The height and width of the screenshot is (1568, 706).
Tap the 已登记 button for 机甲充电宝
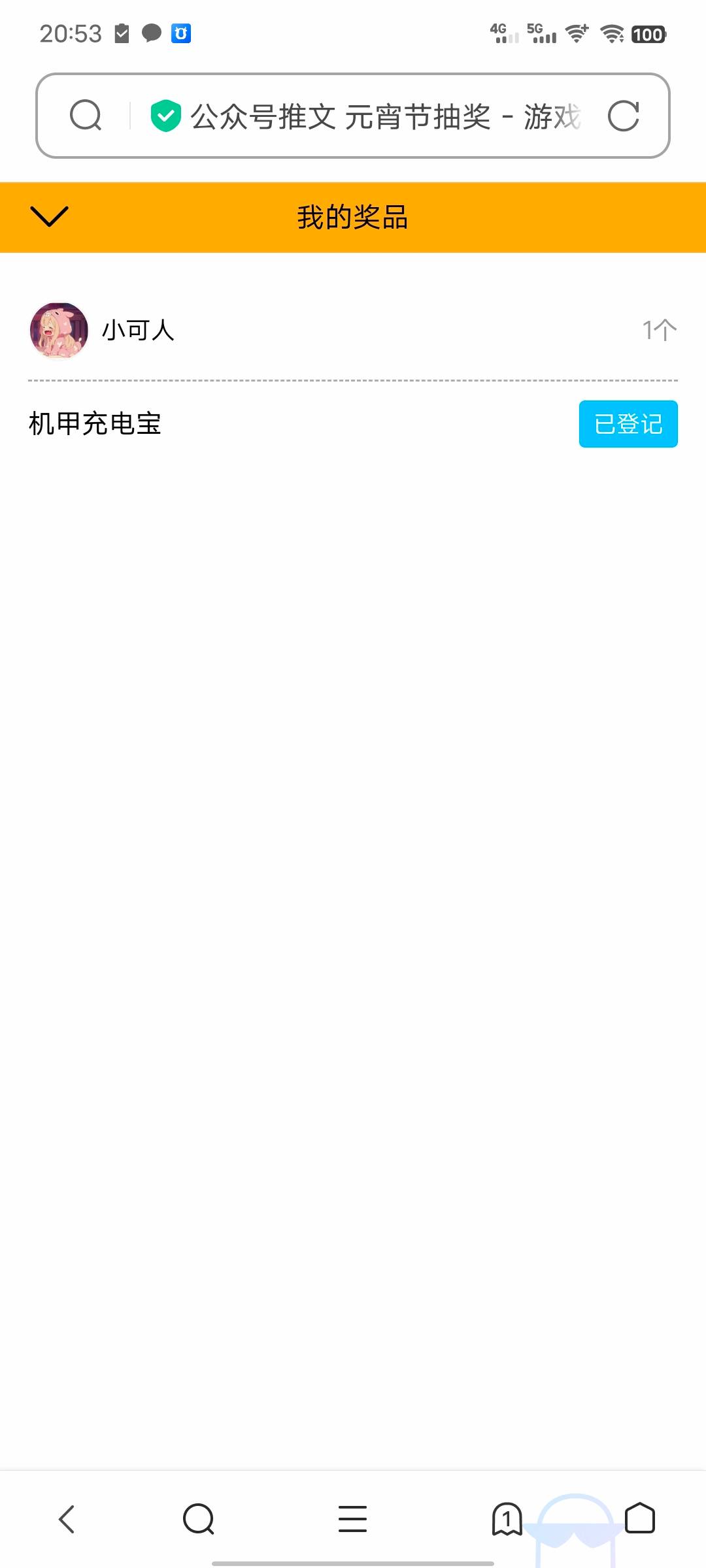(628, 424)
